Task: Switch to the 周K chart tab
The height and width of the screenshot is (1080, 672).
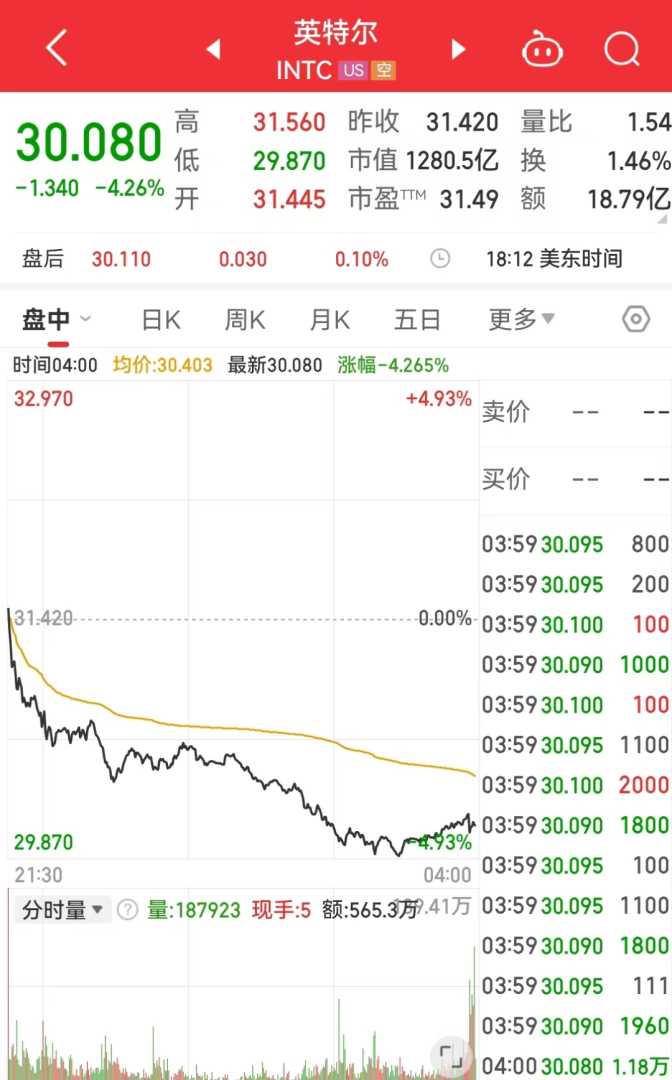Action: [x=245, y=320]
